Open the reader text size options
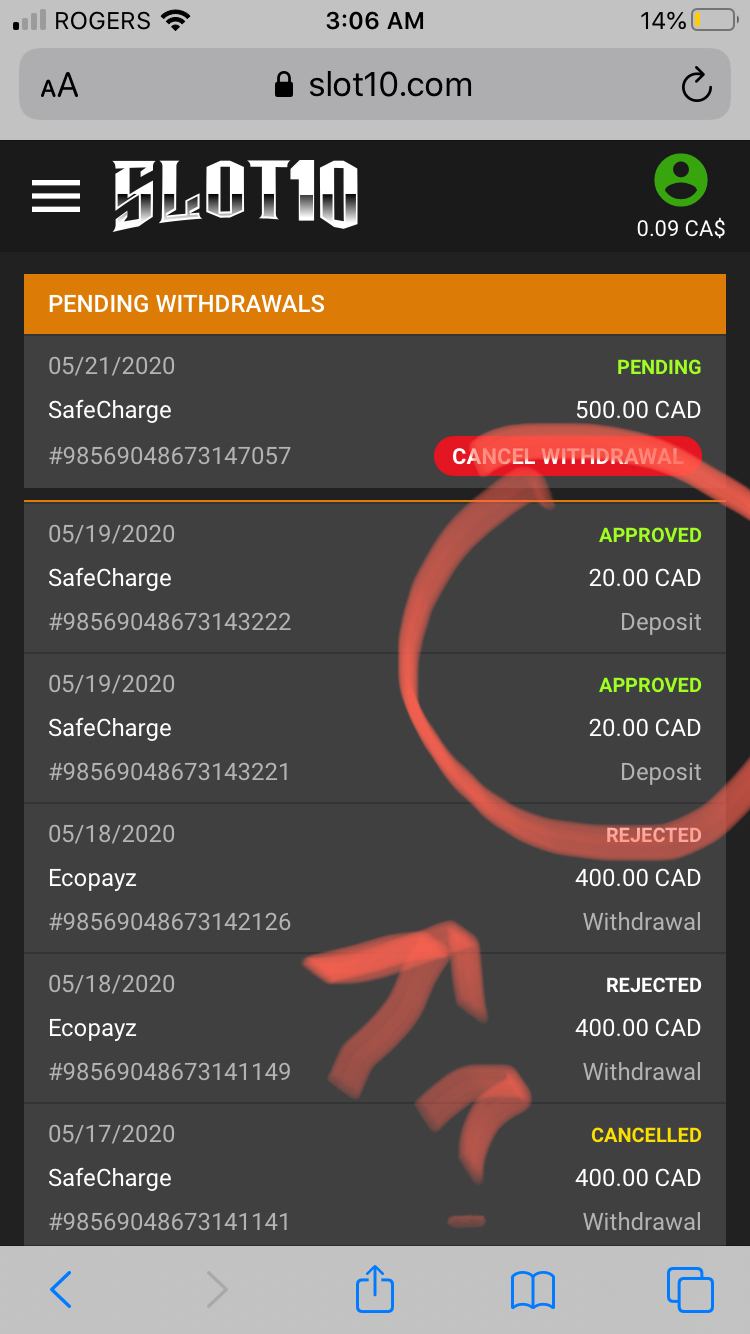750x1334 pixels. pyautogui.click(x=59, y=86)
